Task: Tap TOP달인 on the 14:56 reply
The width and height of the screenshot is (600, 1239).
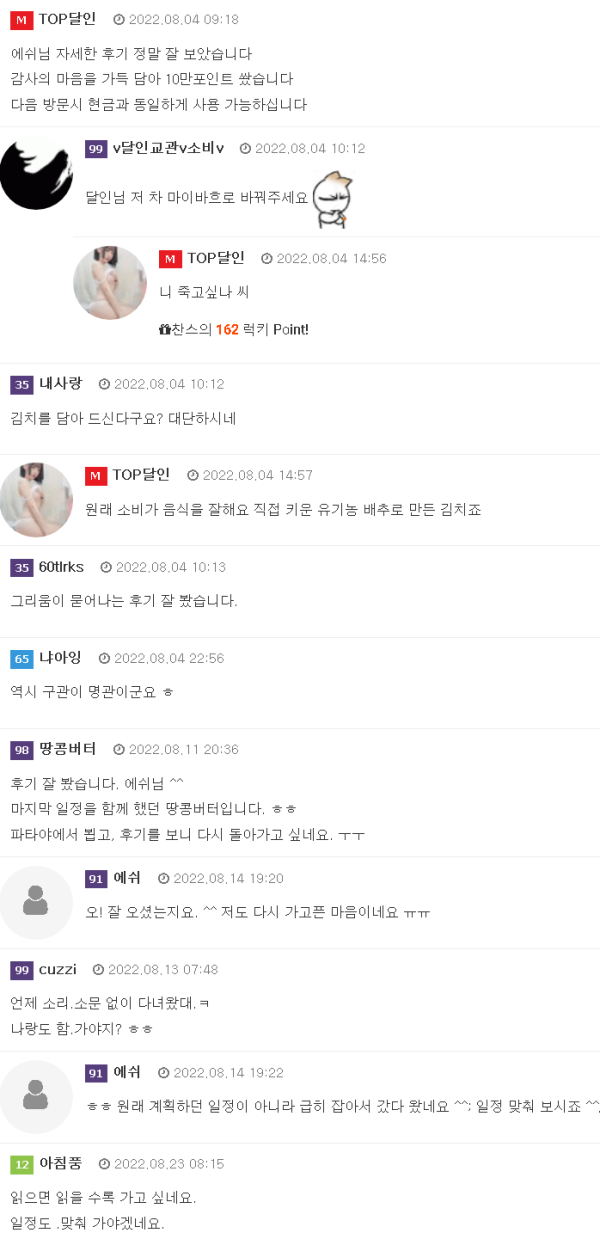Action: pyautogui.click(x=215, y=258)
